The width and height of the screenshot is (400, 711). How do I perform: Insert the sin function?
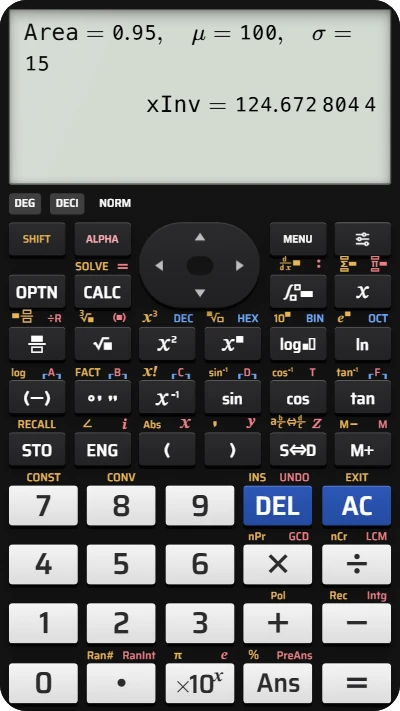click(x=232, y=398)
